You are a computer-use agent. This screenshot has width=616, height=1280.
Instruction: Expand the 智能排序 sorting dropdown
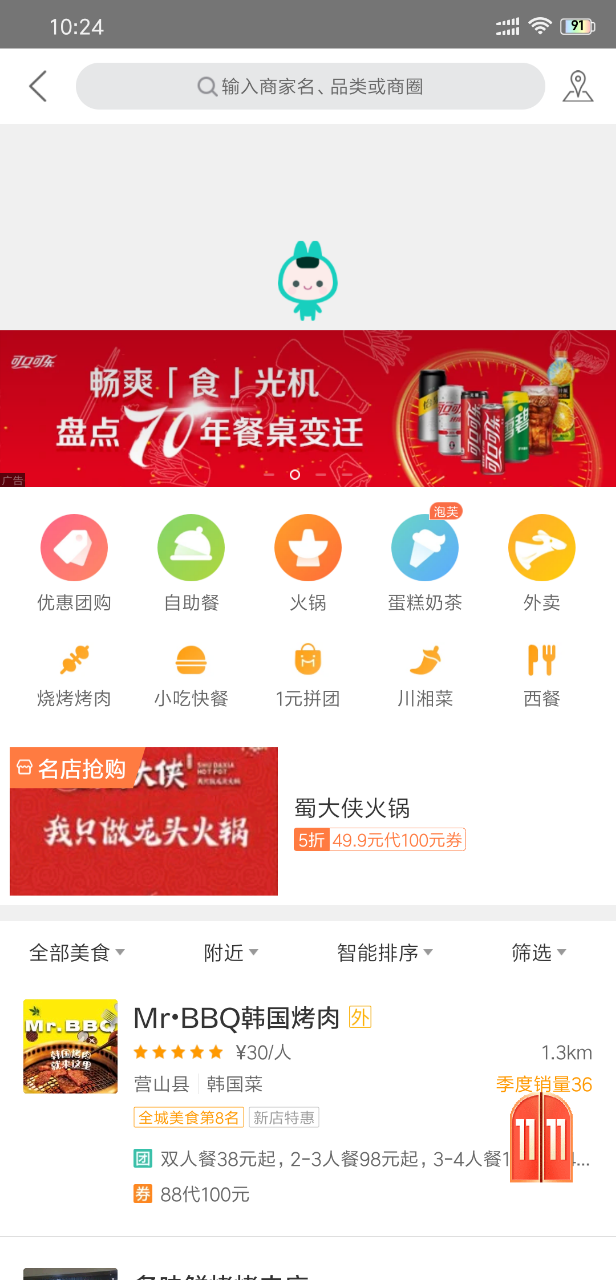point(385,953)
